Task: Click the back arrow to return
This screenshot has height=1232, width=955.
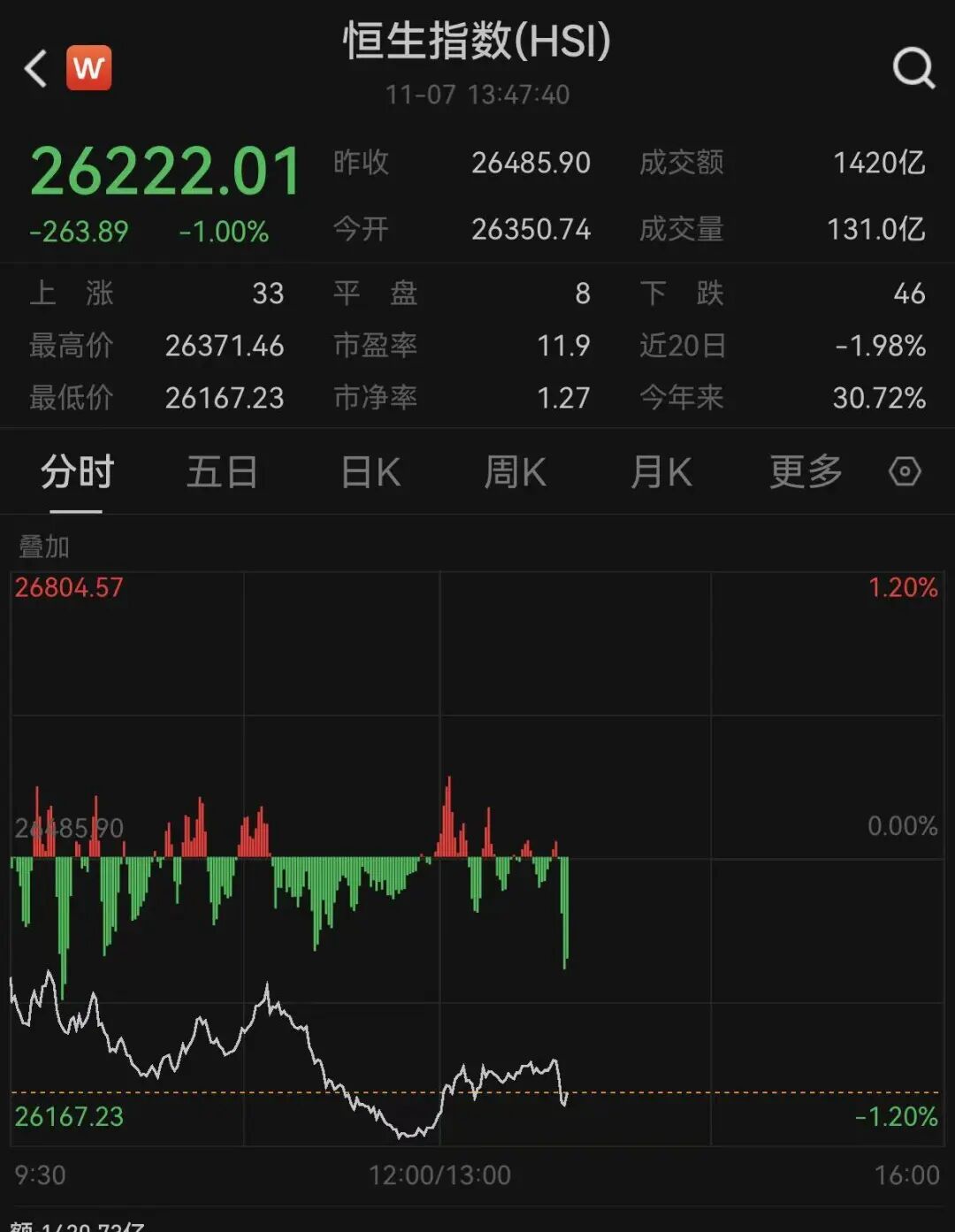Action: [35, 66]
